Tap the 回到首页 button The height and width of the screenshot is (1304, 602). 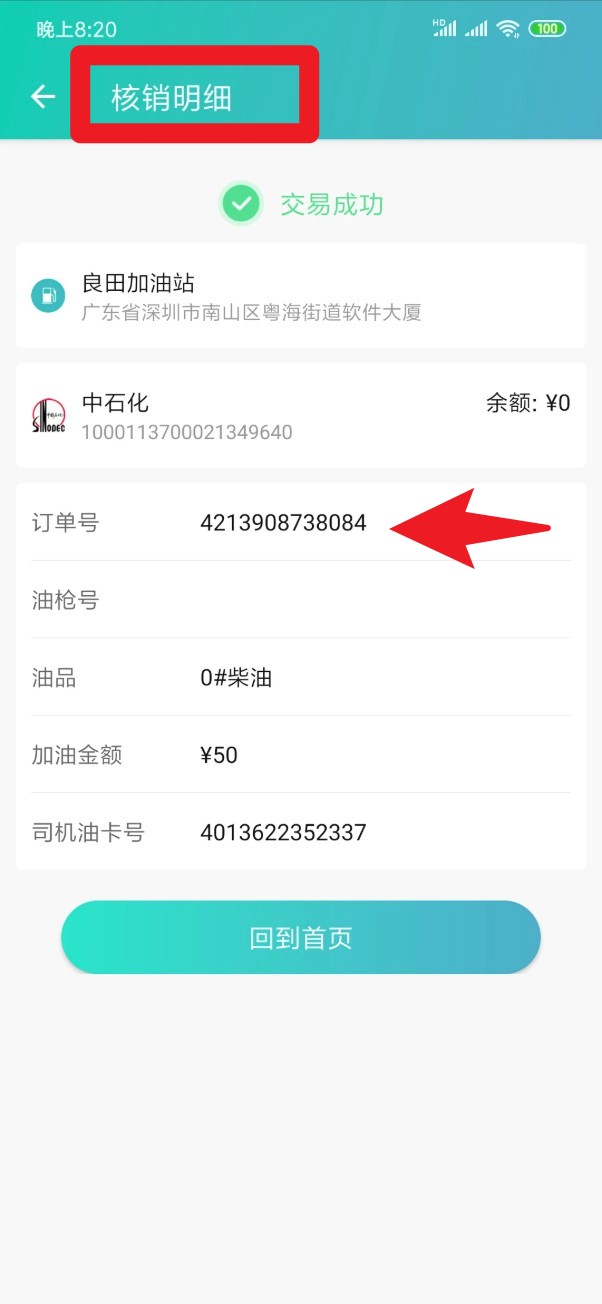300,938
